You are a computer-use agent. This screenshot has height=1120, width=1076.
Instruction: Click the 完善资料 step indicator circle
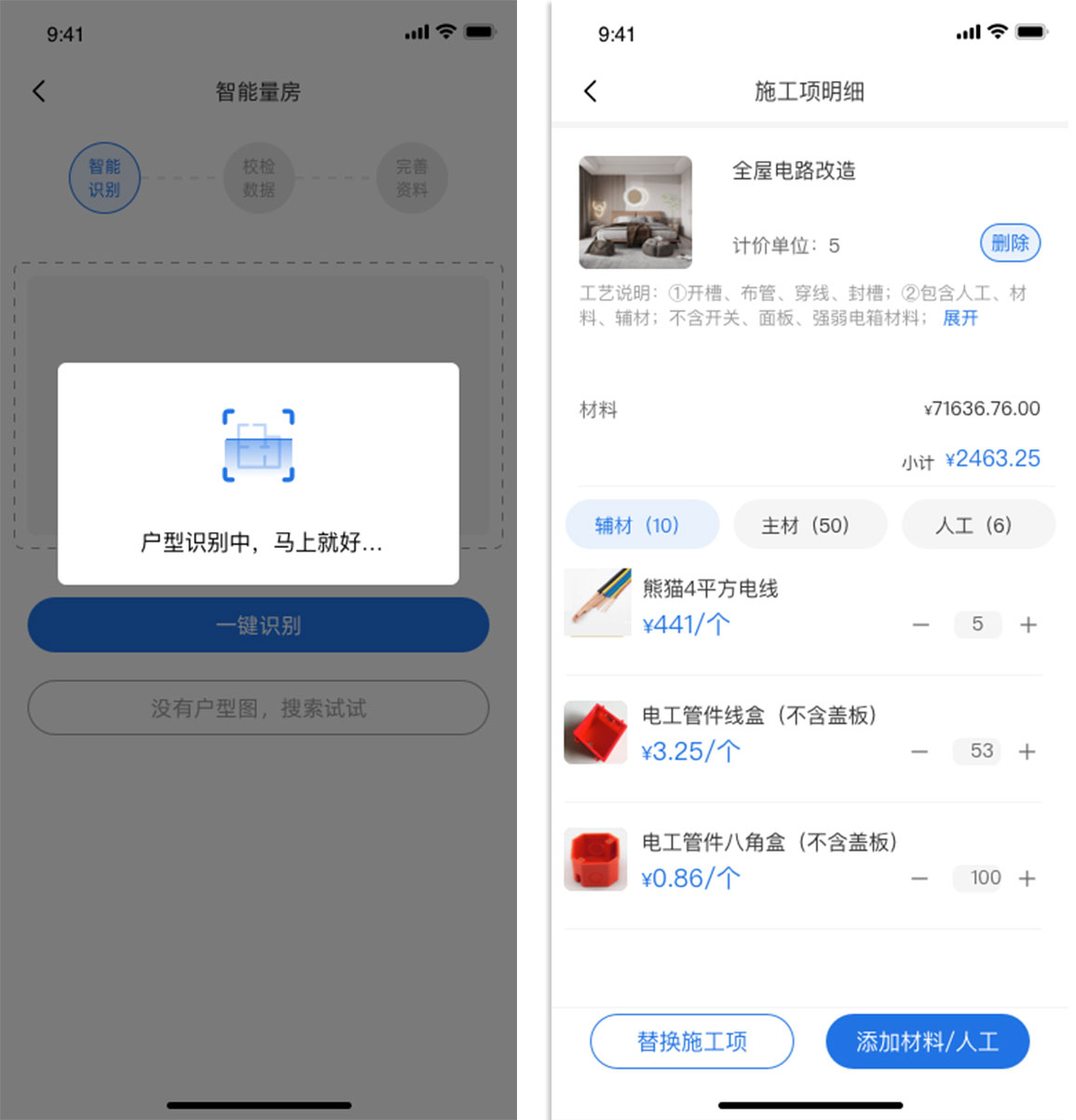(x=412, y=177)
